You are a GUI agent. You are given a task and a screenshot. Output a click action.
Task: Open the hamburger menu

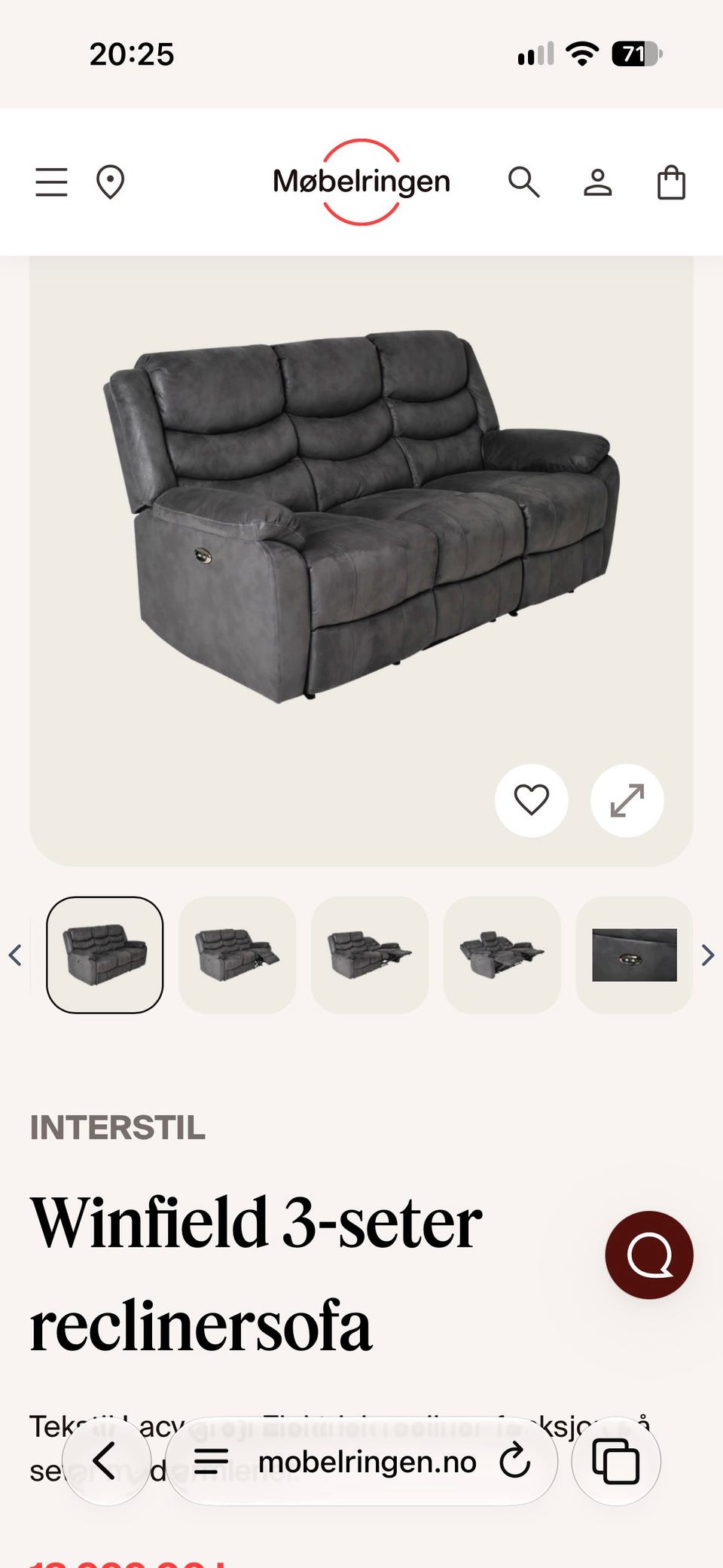(x=51, y=182)
